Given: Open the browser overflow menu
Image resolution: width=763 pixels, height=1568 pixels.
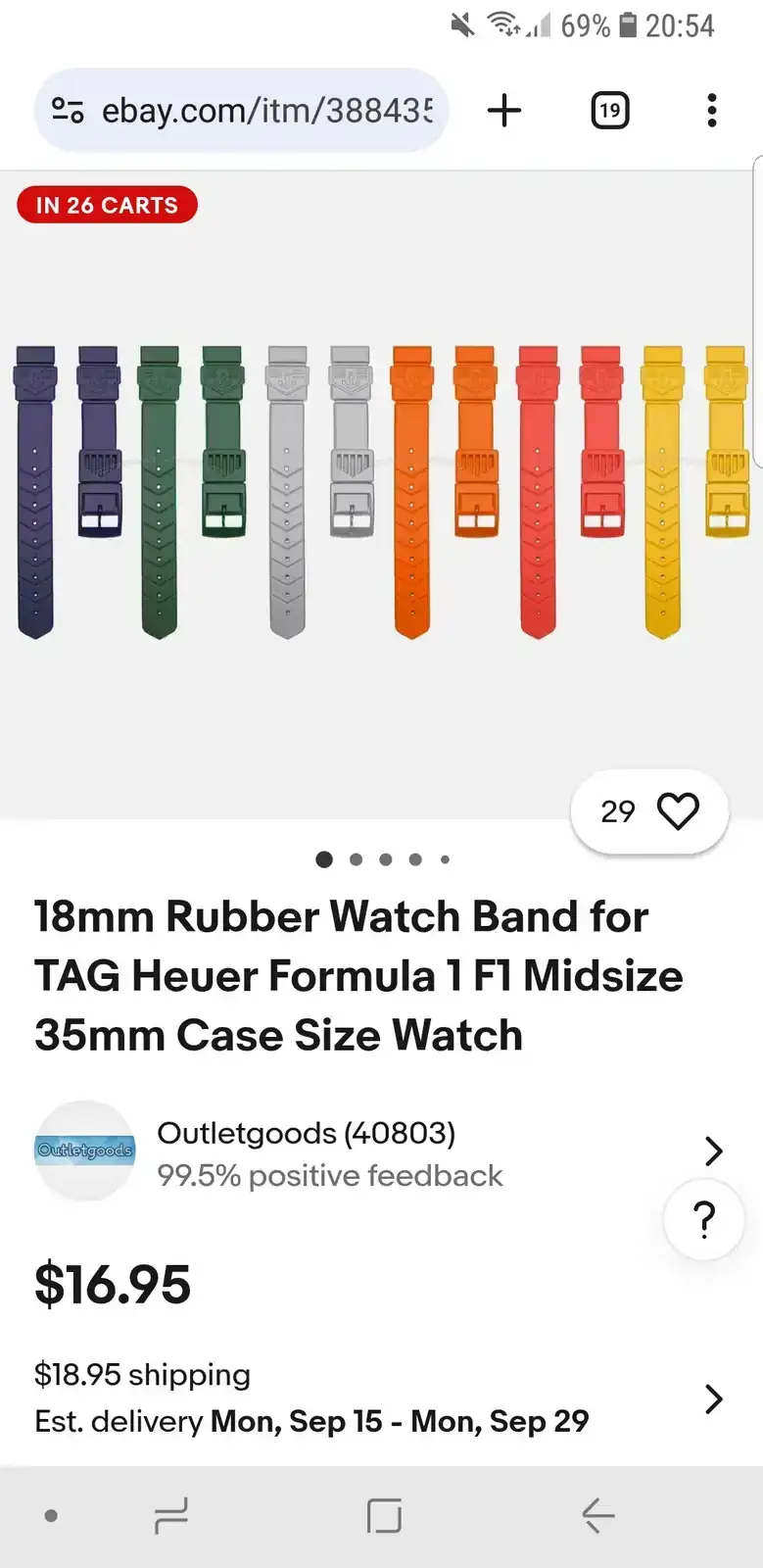Looking at the screenshot, I should click(x=712, y=110).
